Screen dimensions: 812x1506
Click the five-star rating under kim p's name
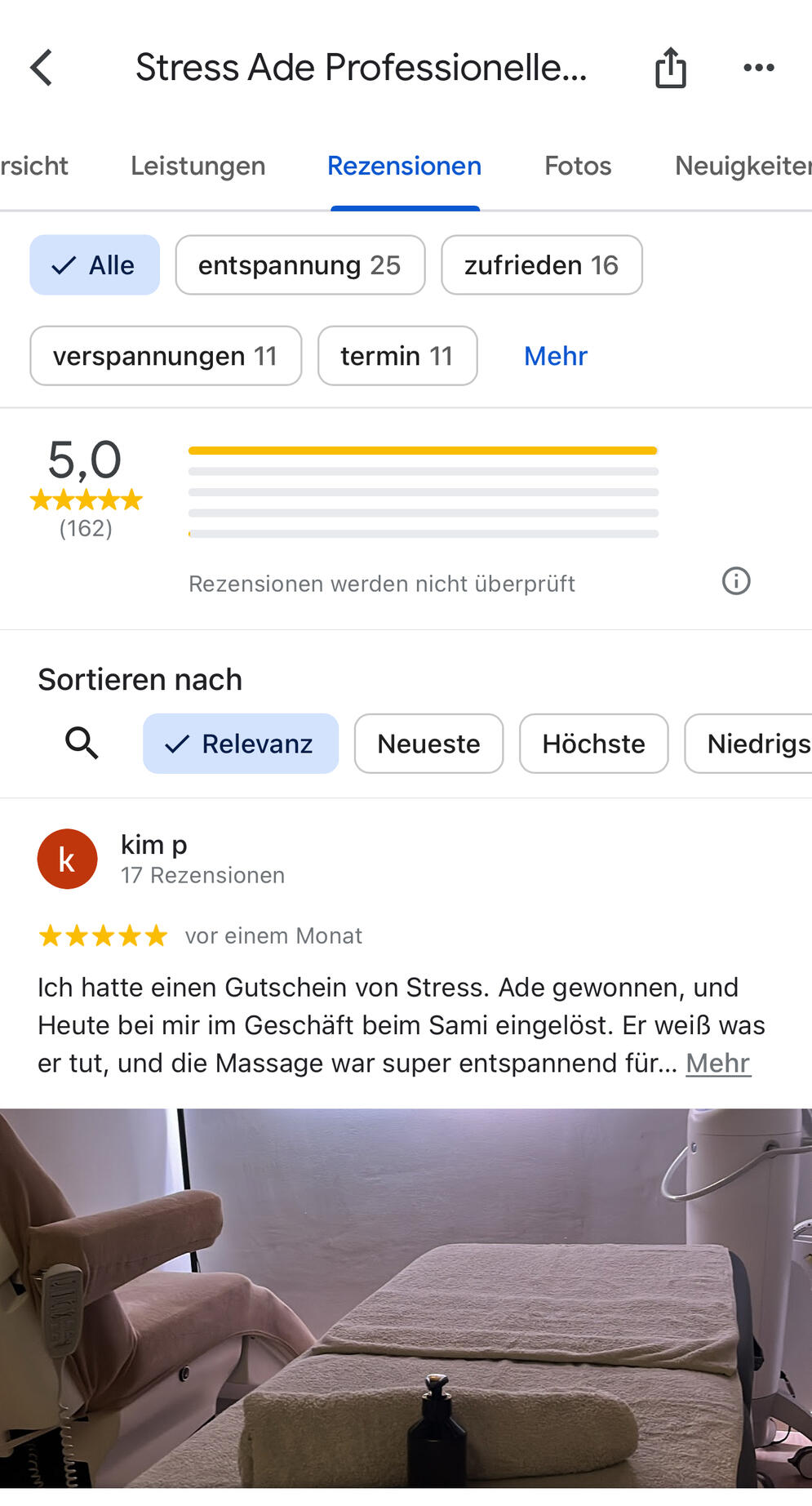click(102, 935)
